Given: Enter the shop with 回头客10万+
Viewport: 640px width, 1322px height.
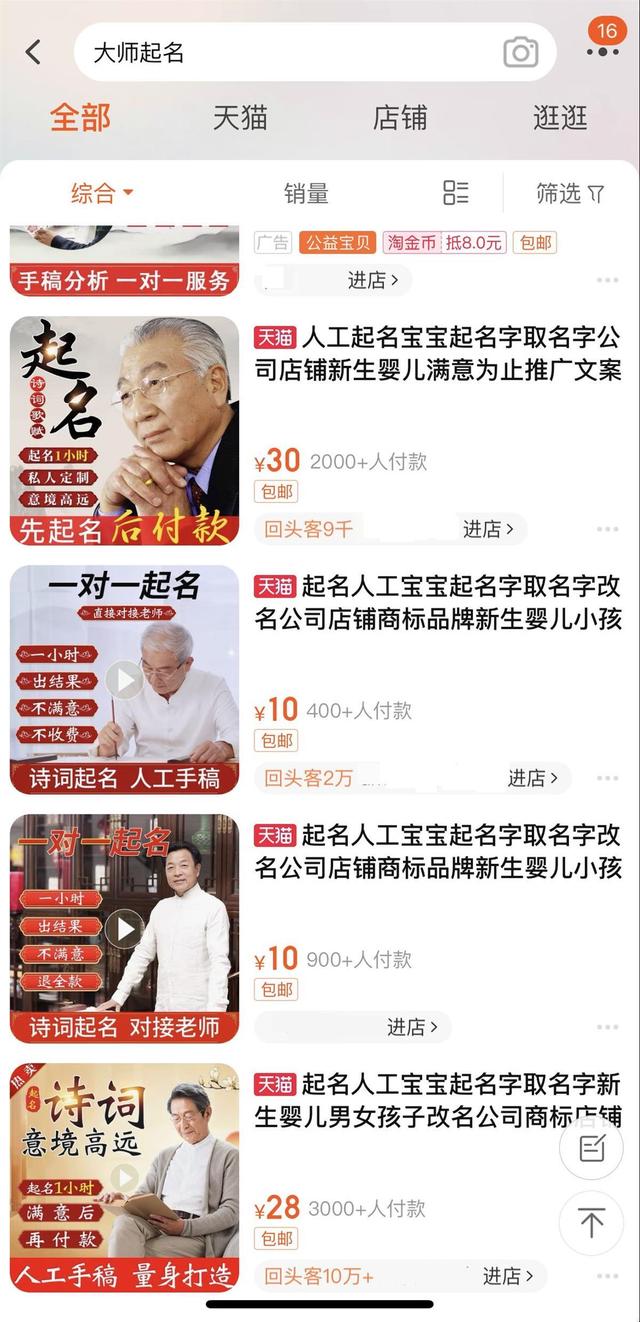Looking at the screenshot, I should point(508,1276).
